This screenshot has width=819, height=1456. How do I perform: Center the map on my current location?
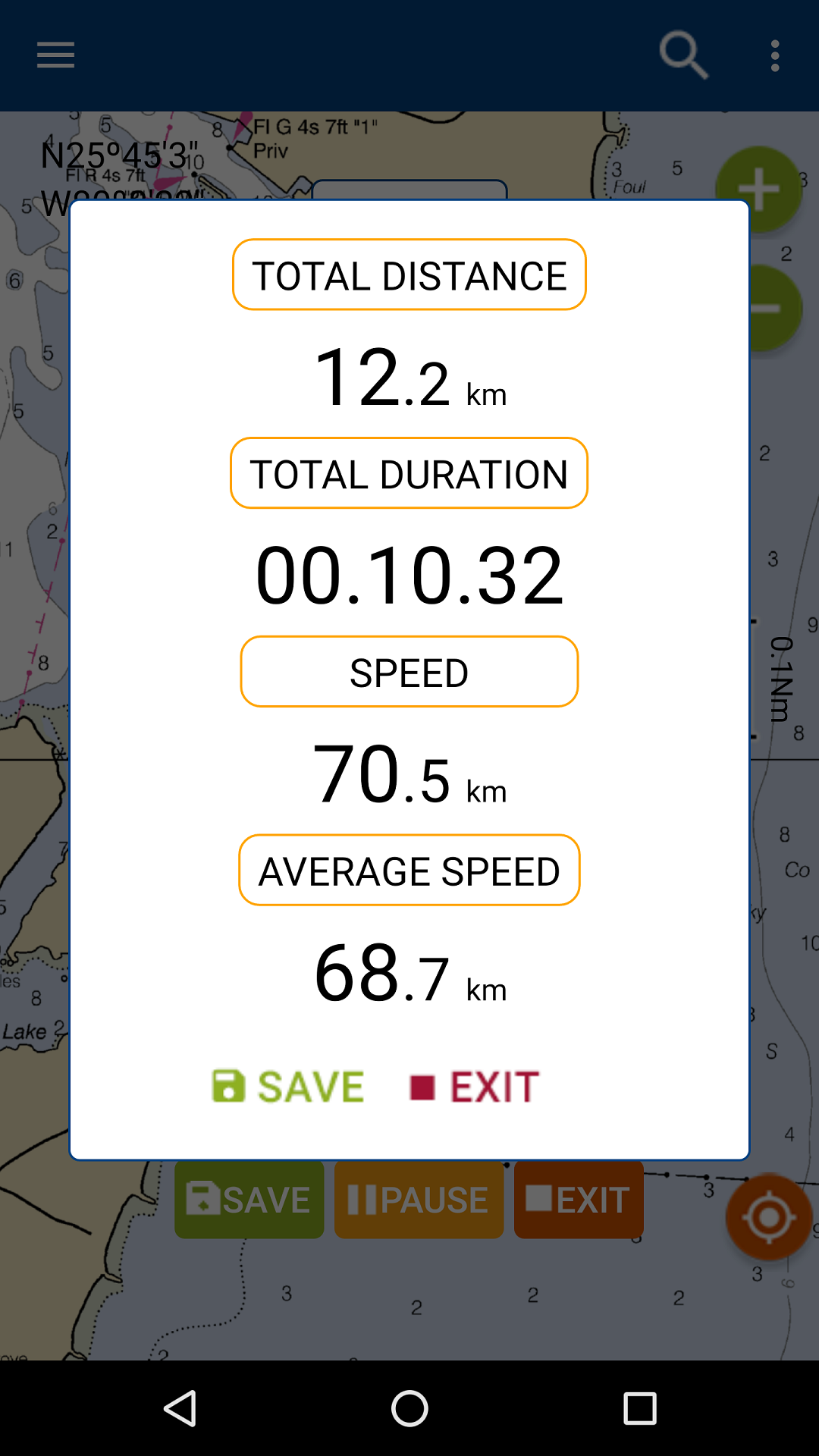click(x=769, y=1217)
